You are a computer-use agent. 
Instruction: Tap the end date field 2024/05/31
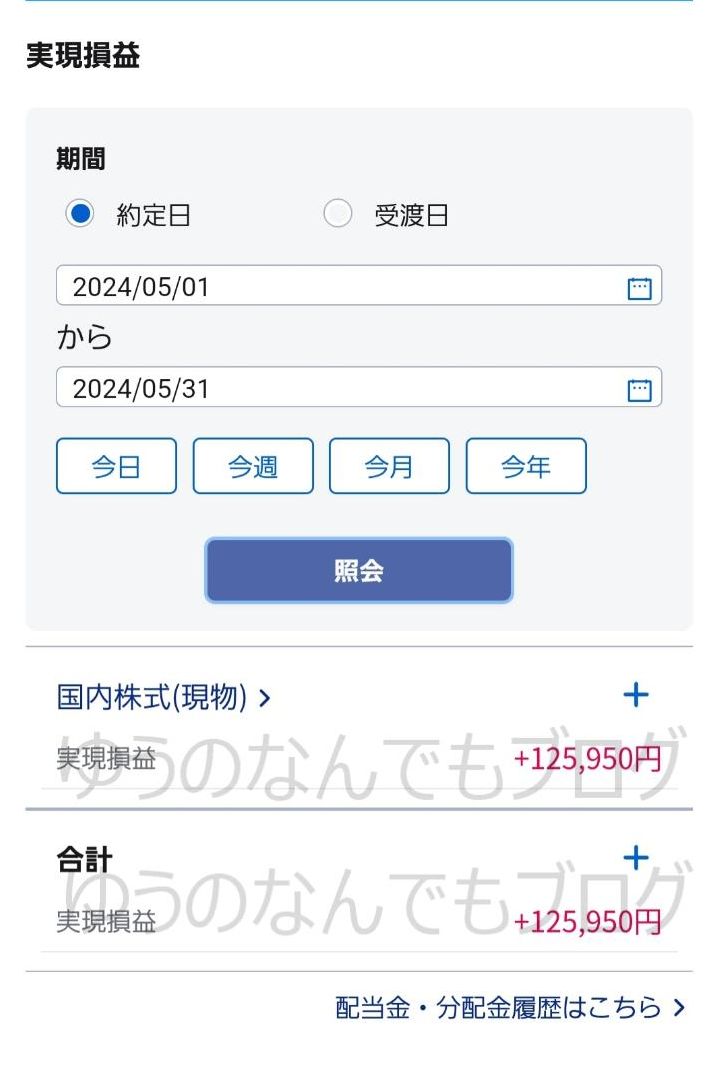pyautogui.click(x=330, y=388)
